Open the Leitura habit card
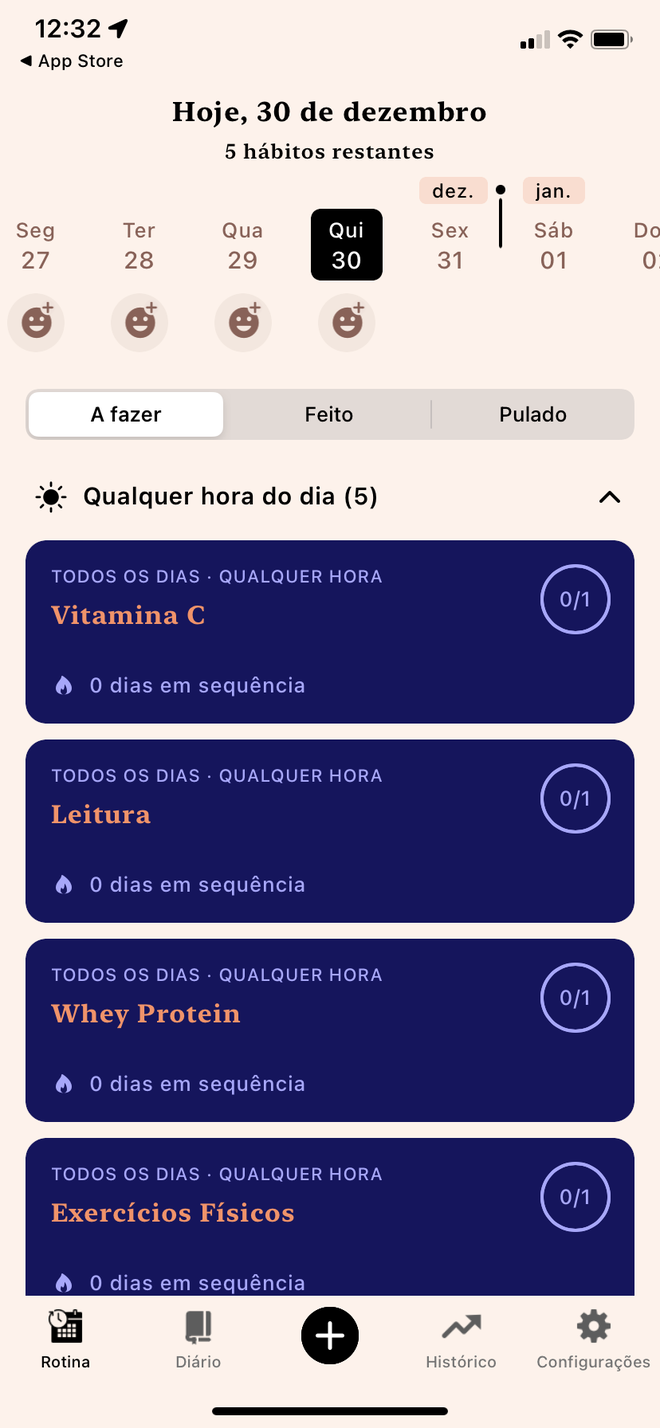Viewport: 660px width, 1428px height. coord(330,831)
